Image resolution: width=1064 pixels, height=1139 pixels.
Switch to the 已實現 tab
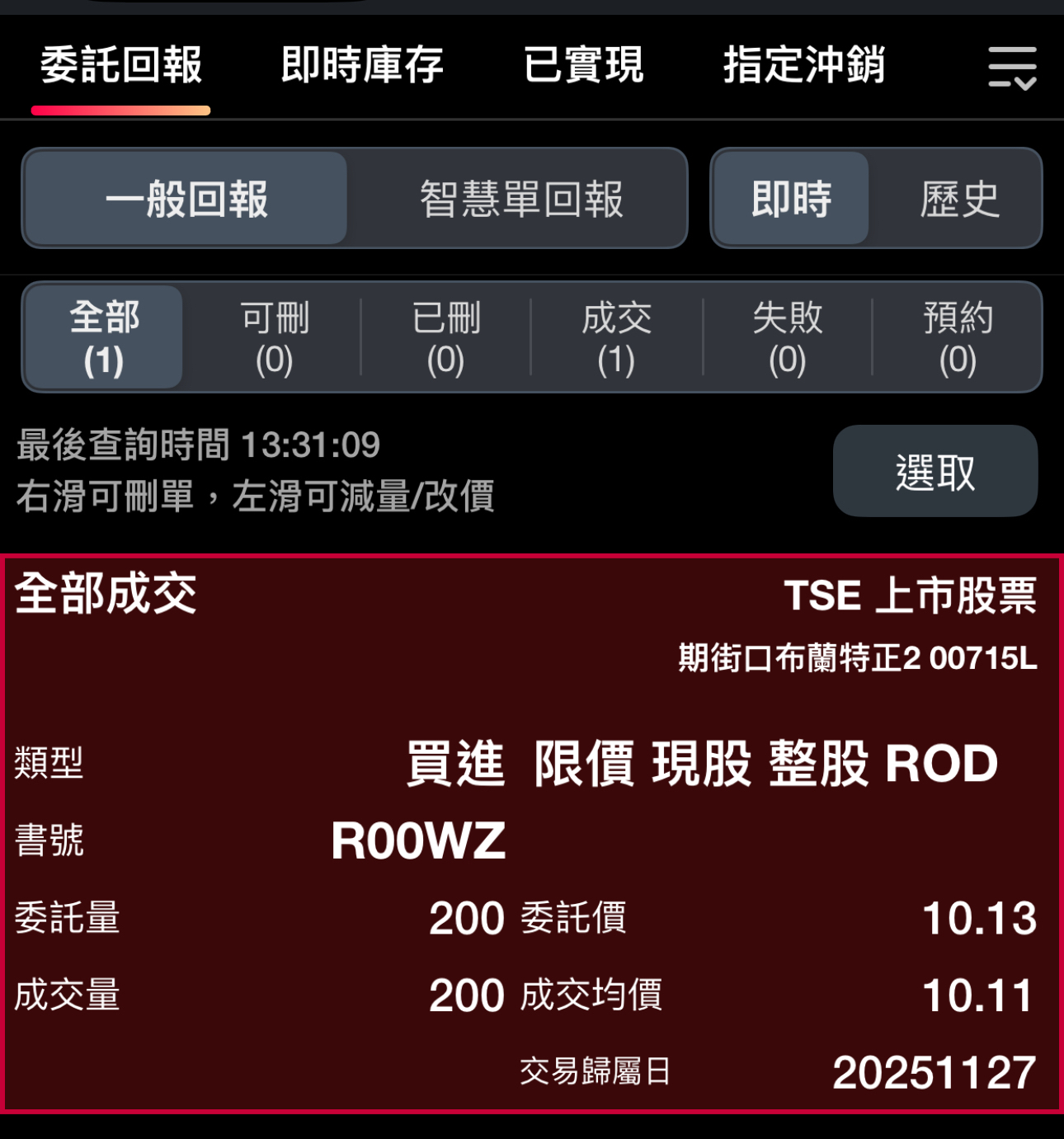pos(583,65)
